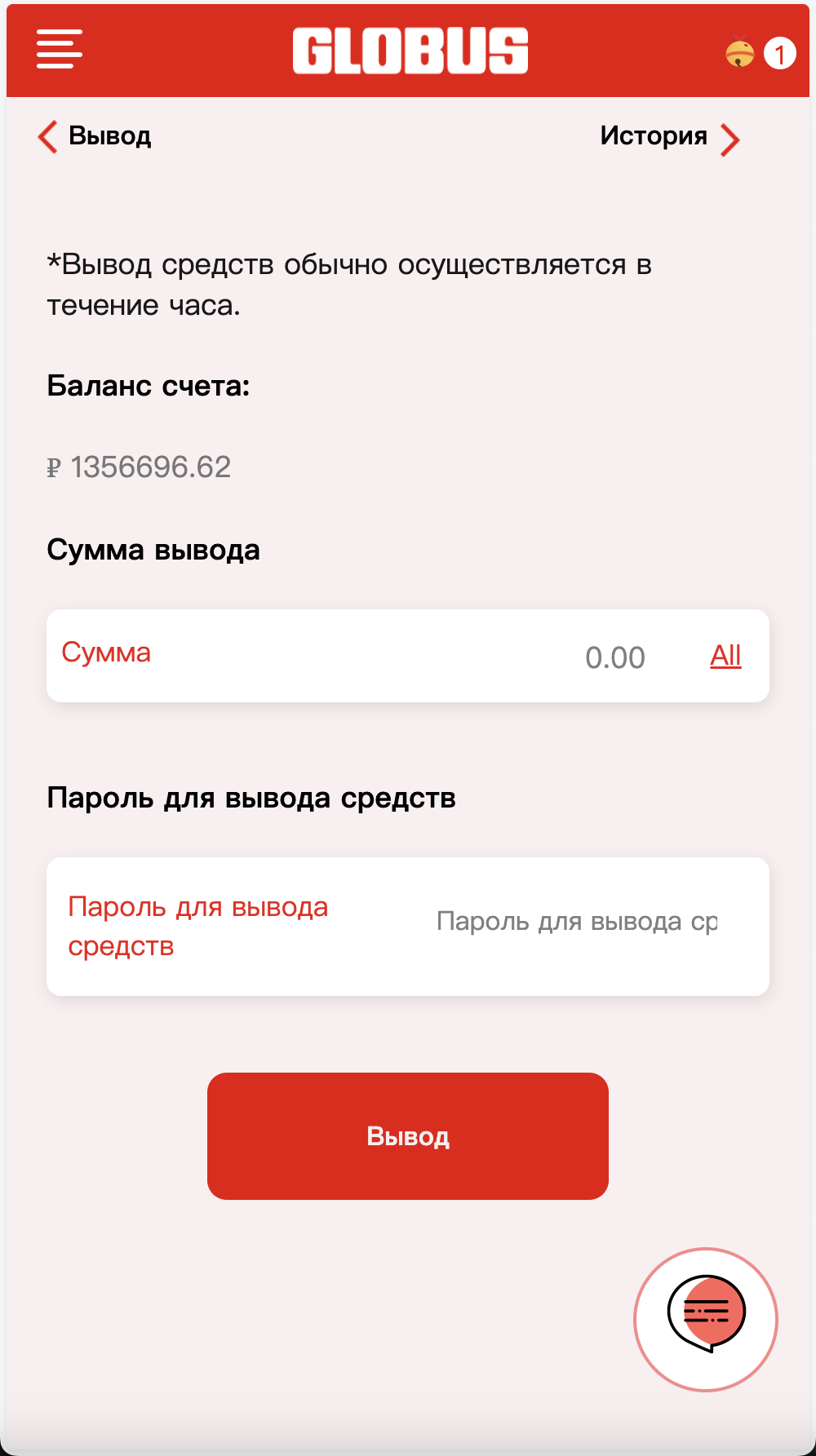Click the Баланс счета heading
The height and width of the screenshot is (1456, 816).
150,387
